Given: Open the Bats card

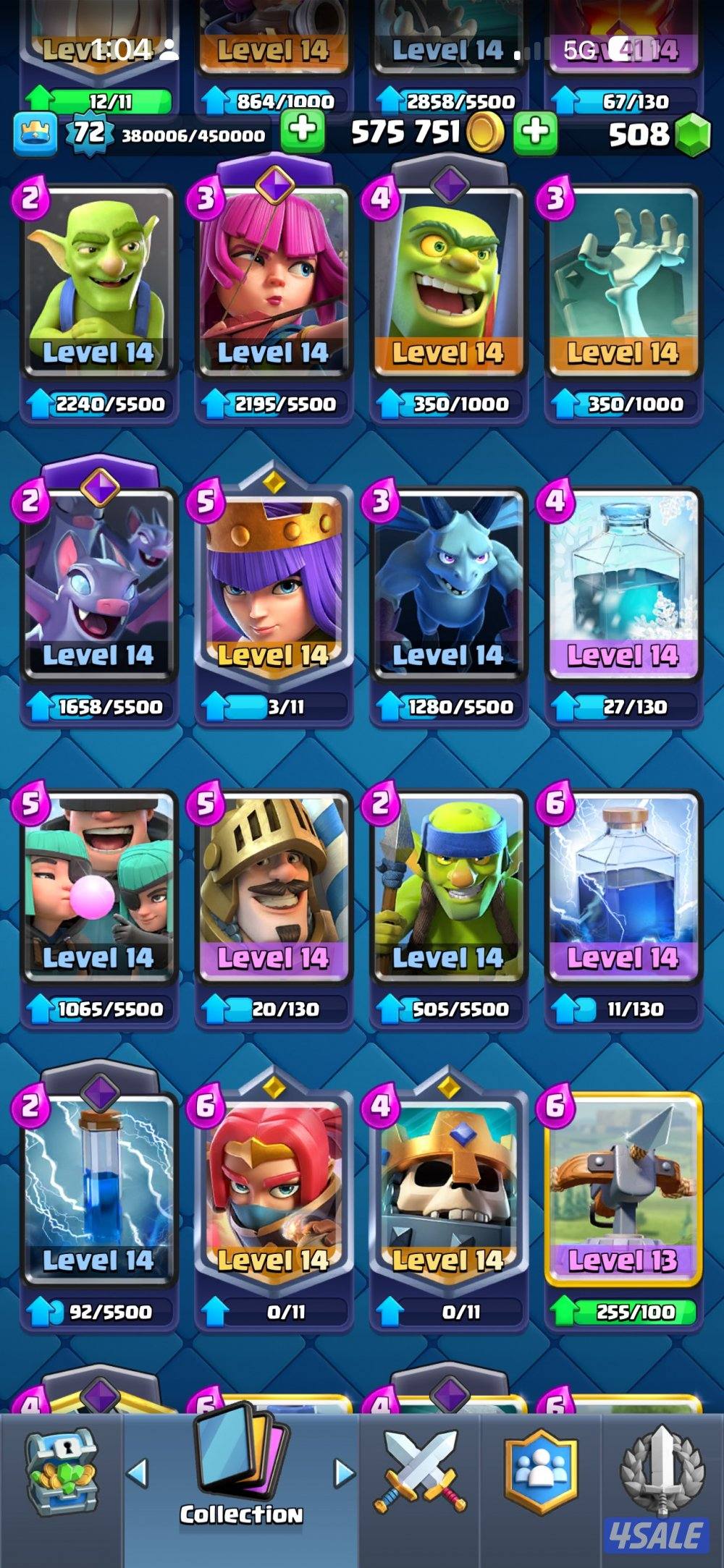Looking at the screenshot, I should coord(98,585).
